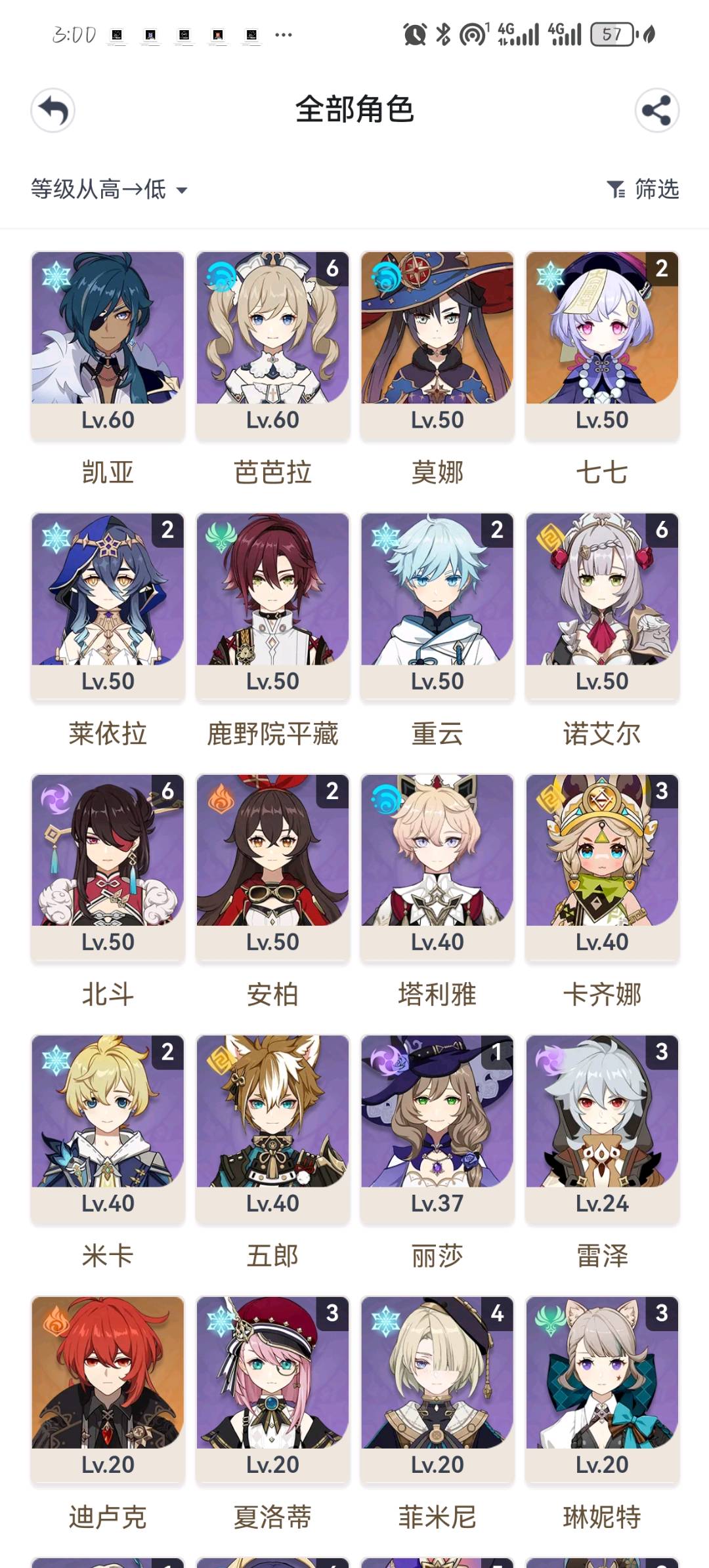Viewport: 709px width, 1568px height.
Task: Select the 重云 character card
Action: click(x=437, y=606)
